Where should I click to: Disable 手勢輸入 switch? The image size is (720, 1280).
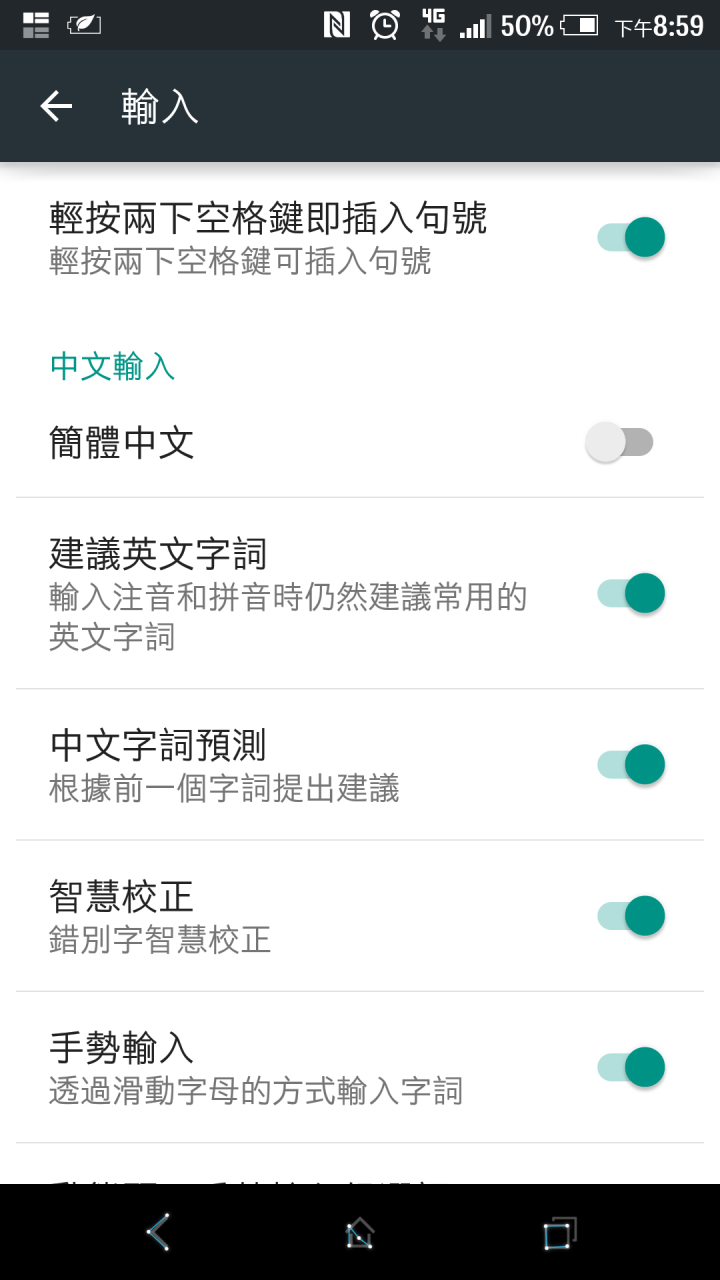(x=631, y=1067)
